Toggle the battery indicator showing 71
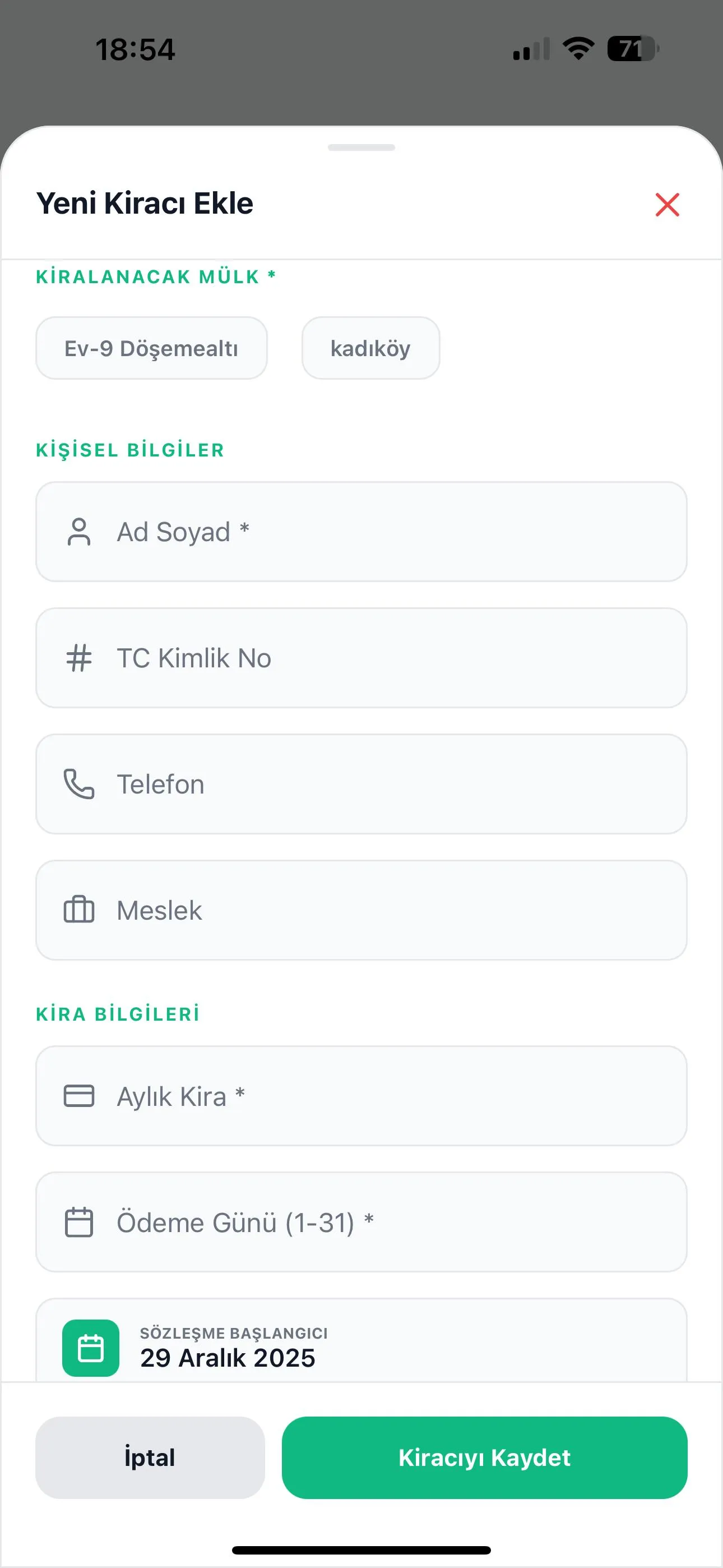Screen dimensions: 723x1568 tap(633, 49)
